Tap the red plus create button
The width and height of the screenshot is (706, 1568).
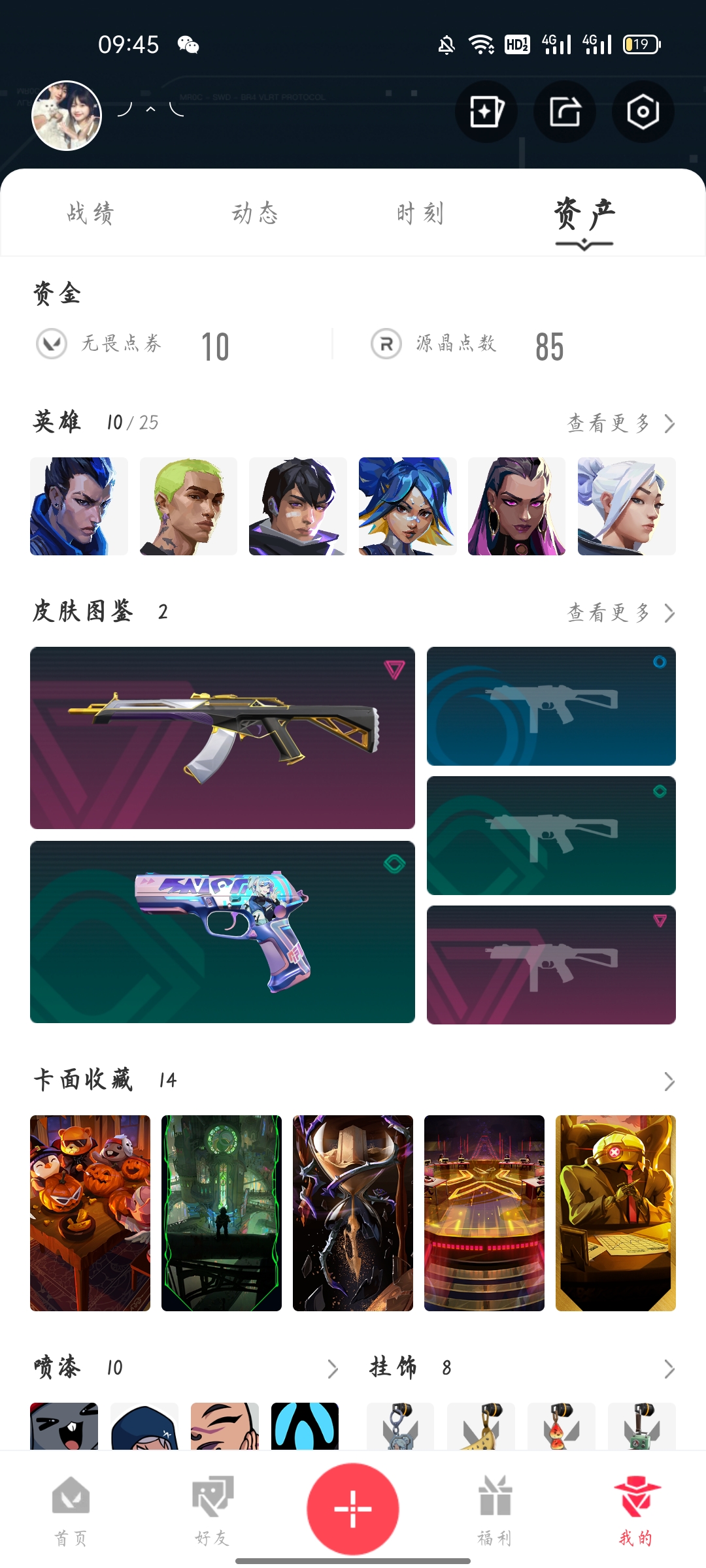tap(353, 1509)
